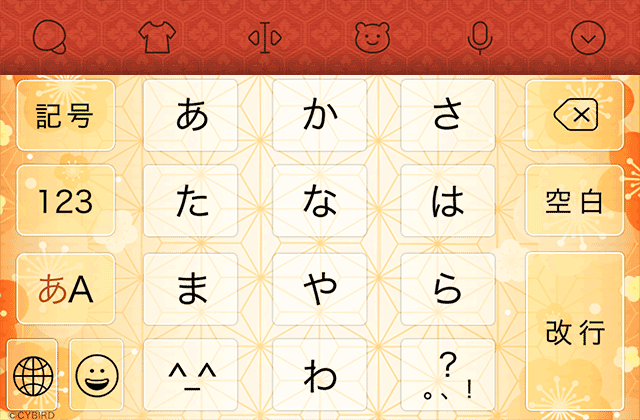Type the あ kana key

[192, 116]
